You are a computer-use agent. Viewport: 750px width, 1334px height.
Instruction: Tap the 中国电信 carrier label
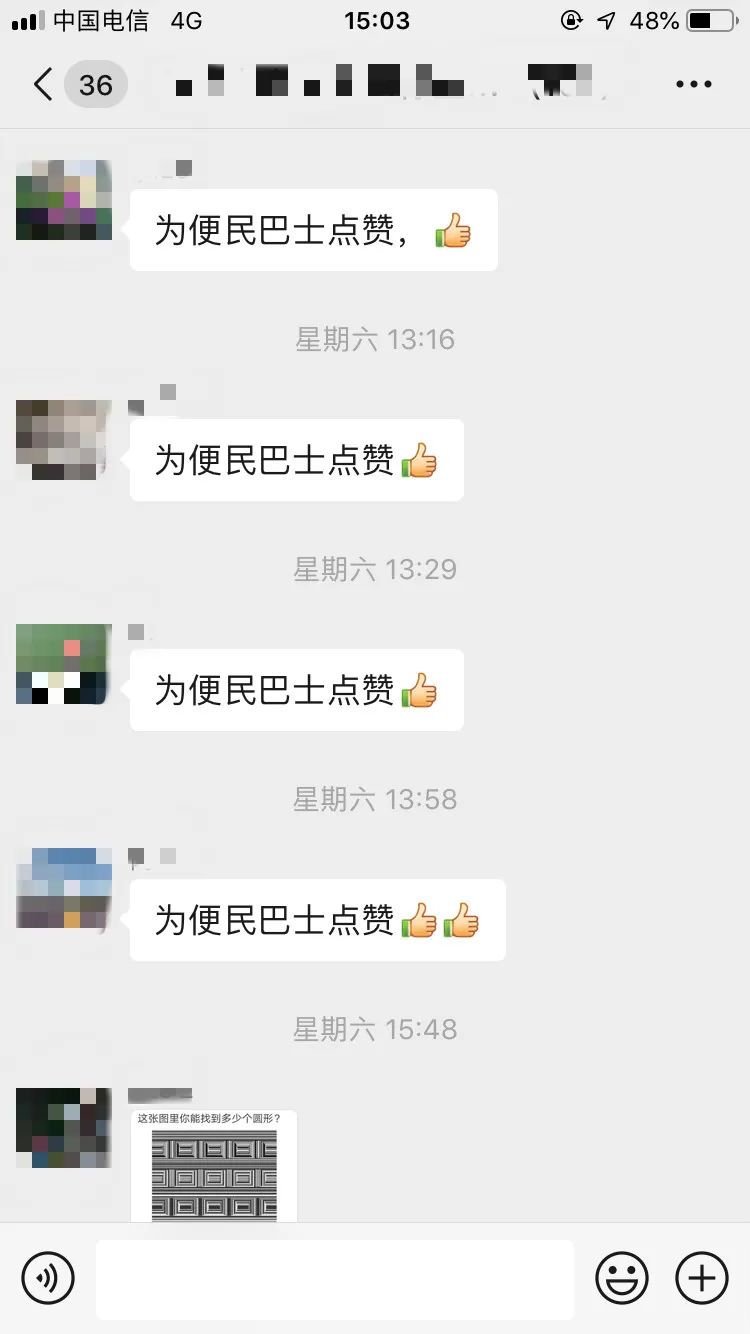pyautogui.click(x=100, y=20)
